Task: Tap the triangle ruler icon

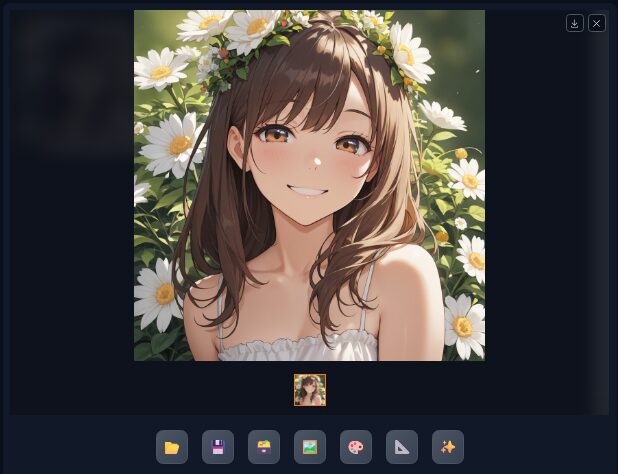Action: [x=402, y=447]
